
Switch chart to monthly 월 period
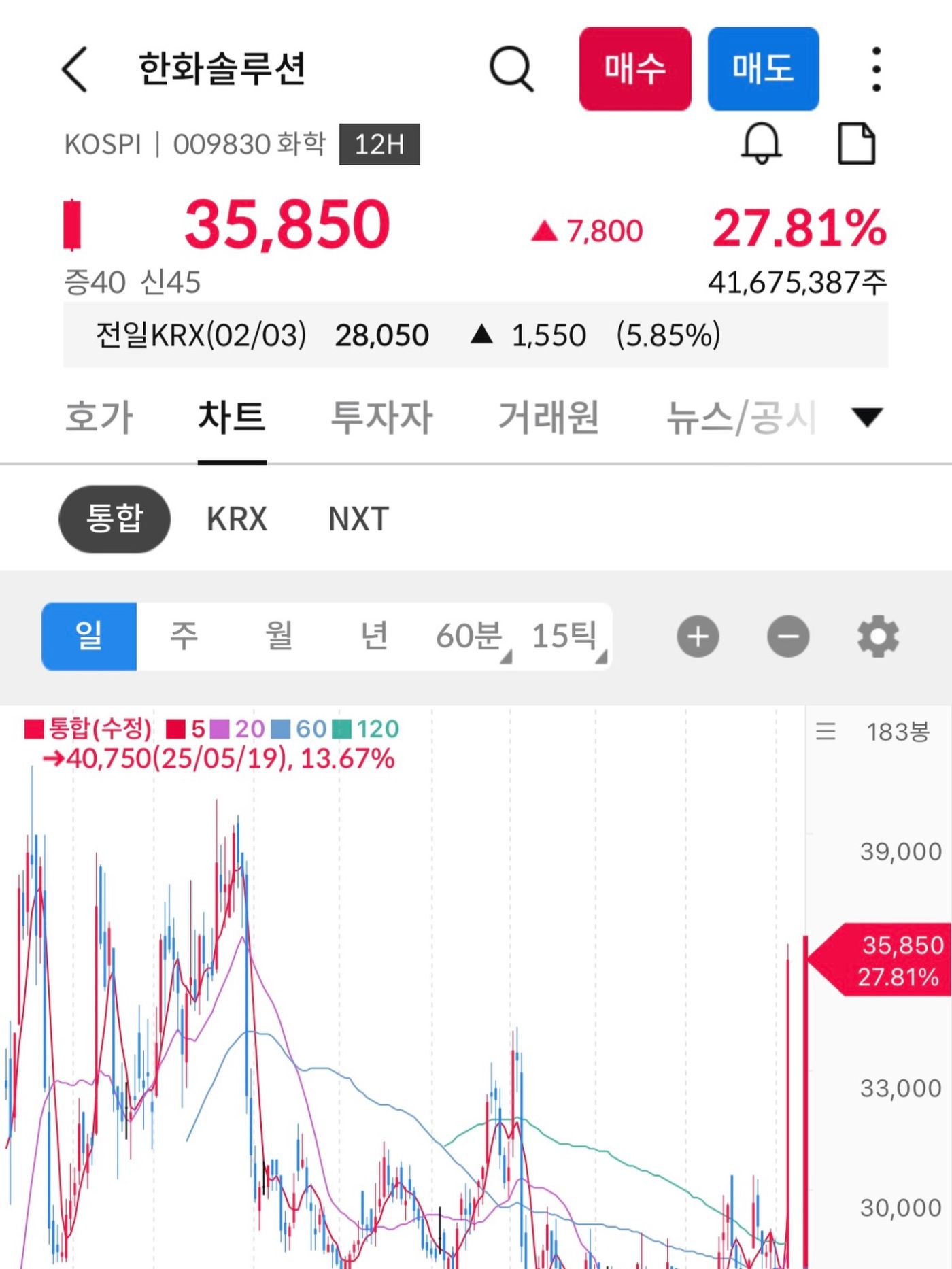click(x=279, y=636)
